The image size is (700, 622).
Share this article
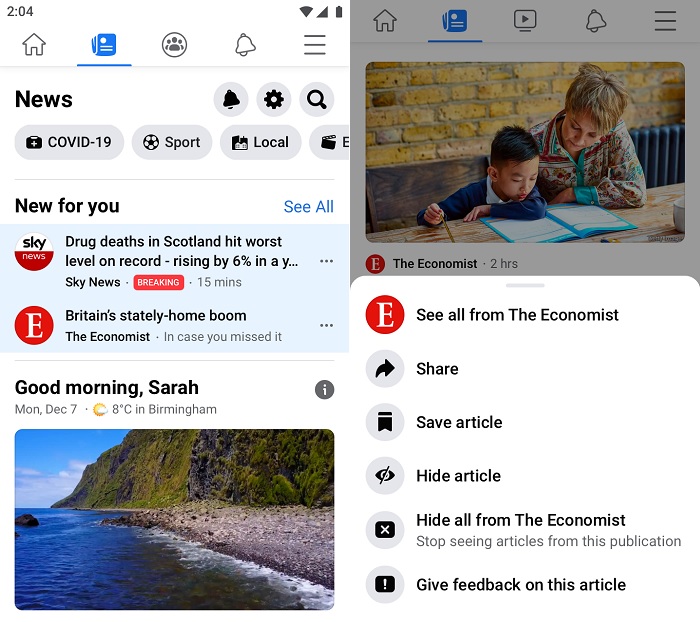point(437,369)
